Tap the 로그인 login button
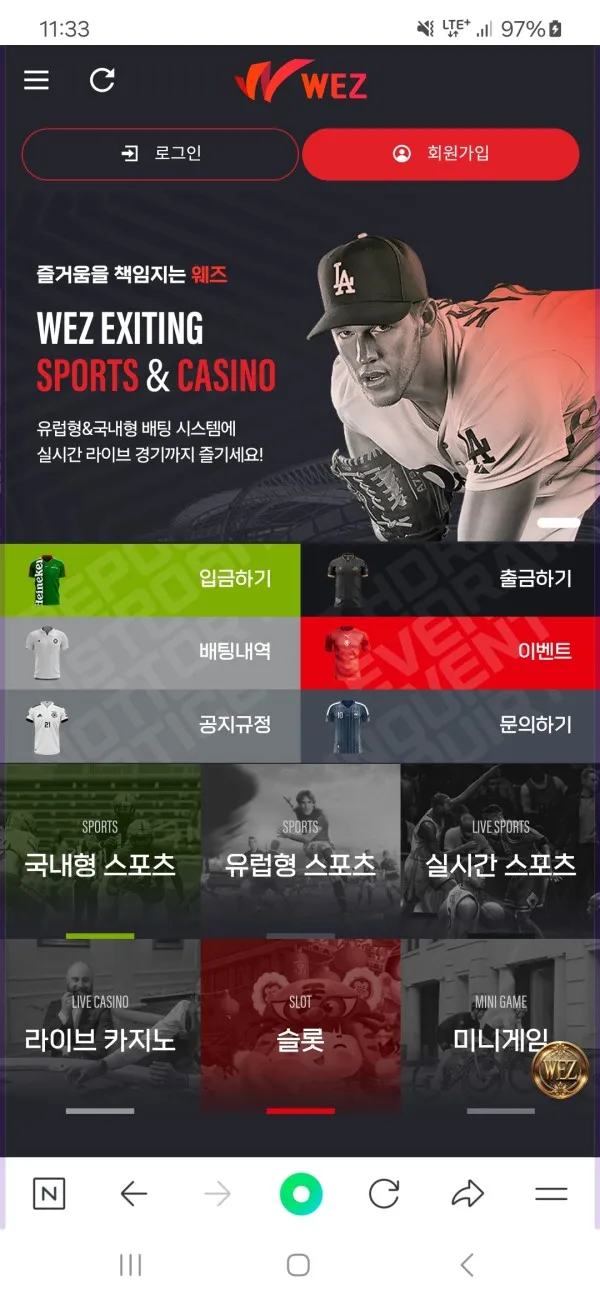 coord(160,154)
